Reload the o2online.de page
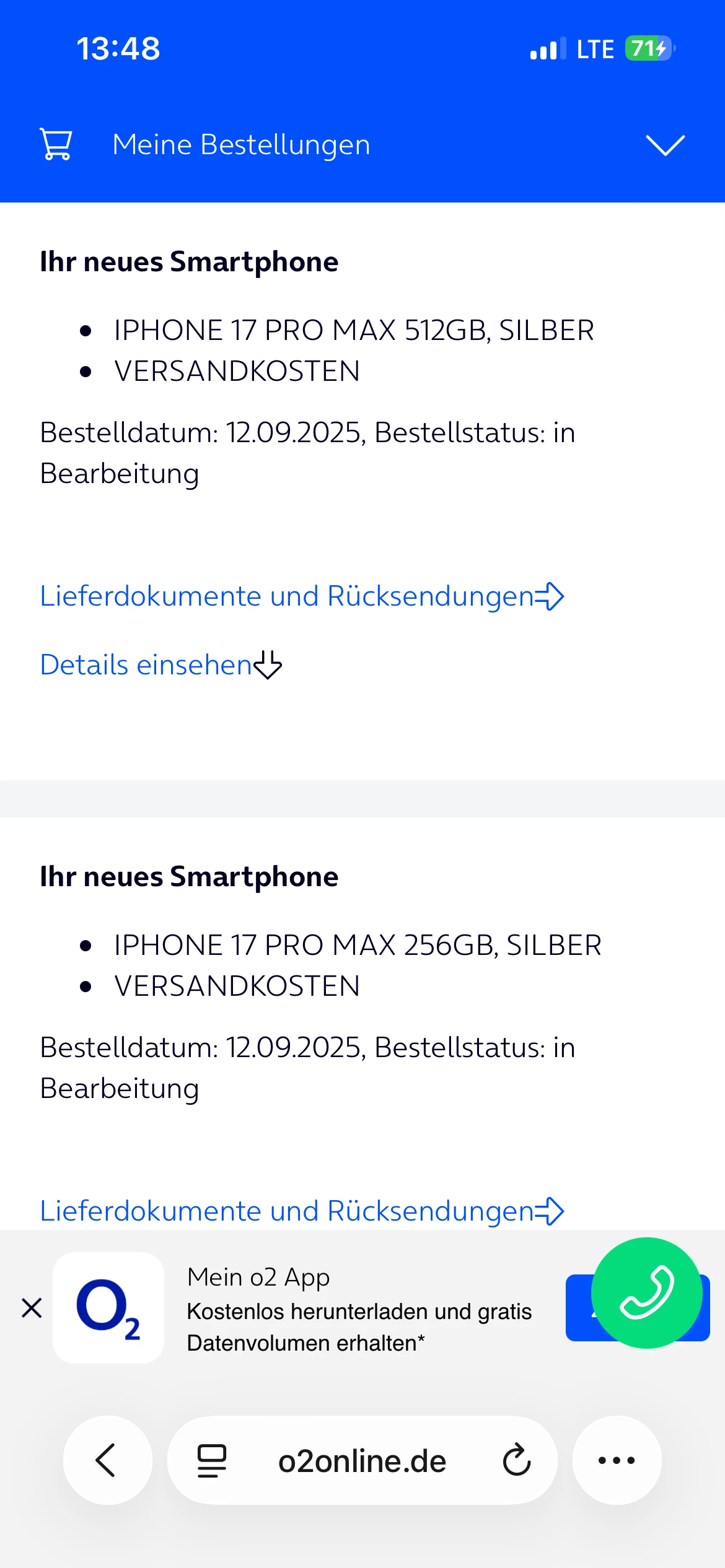Screen dimensions: 725x1568 (x=516, y=1460)
